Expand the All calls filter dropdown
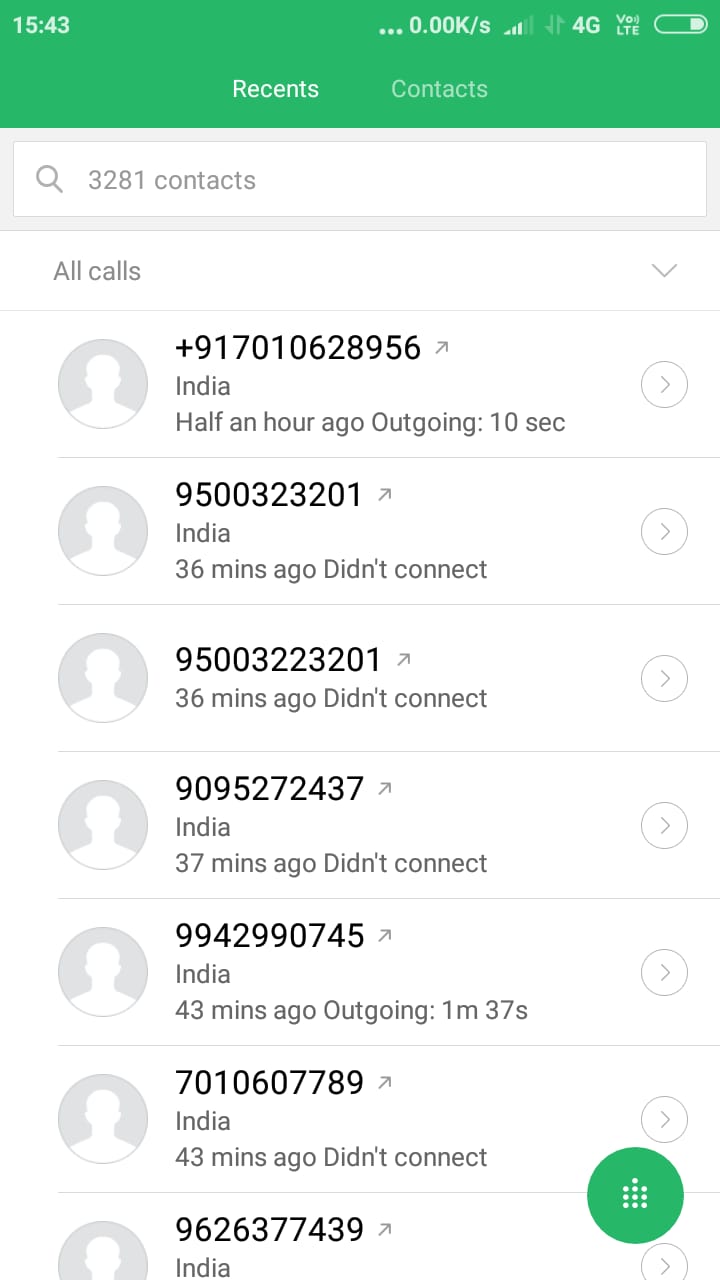The height and width of the screenshot is (1280, 720). tap(360, 271)
